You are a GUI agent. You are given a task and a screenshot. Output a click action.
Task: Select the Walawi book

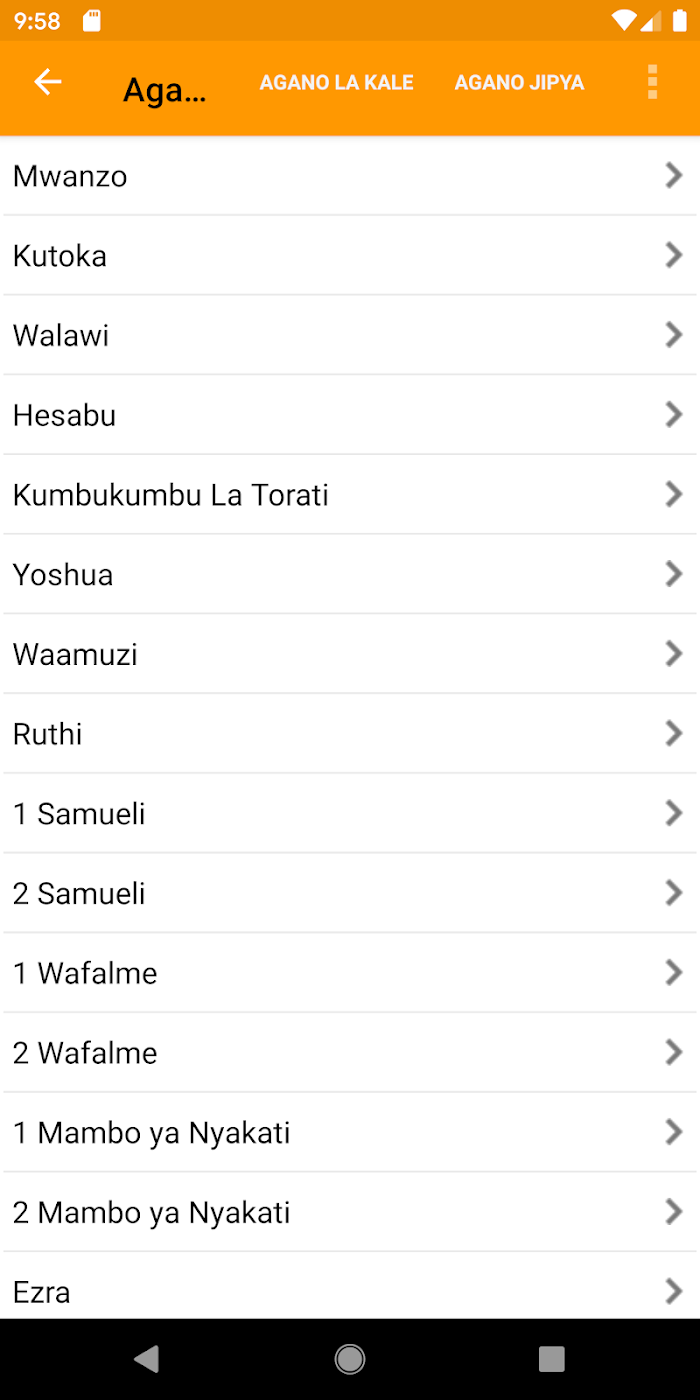[x=350, y=335]
